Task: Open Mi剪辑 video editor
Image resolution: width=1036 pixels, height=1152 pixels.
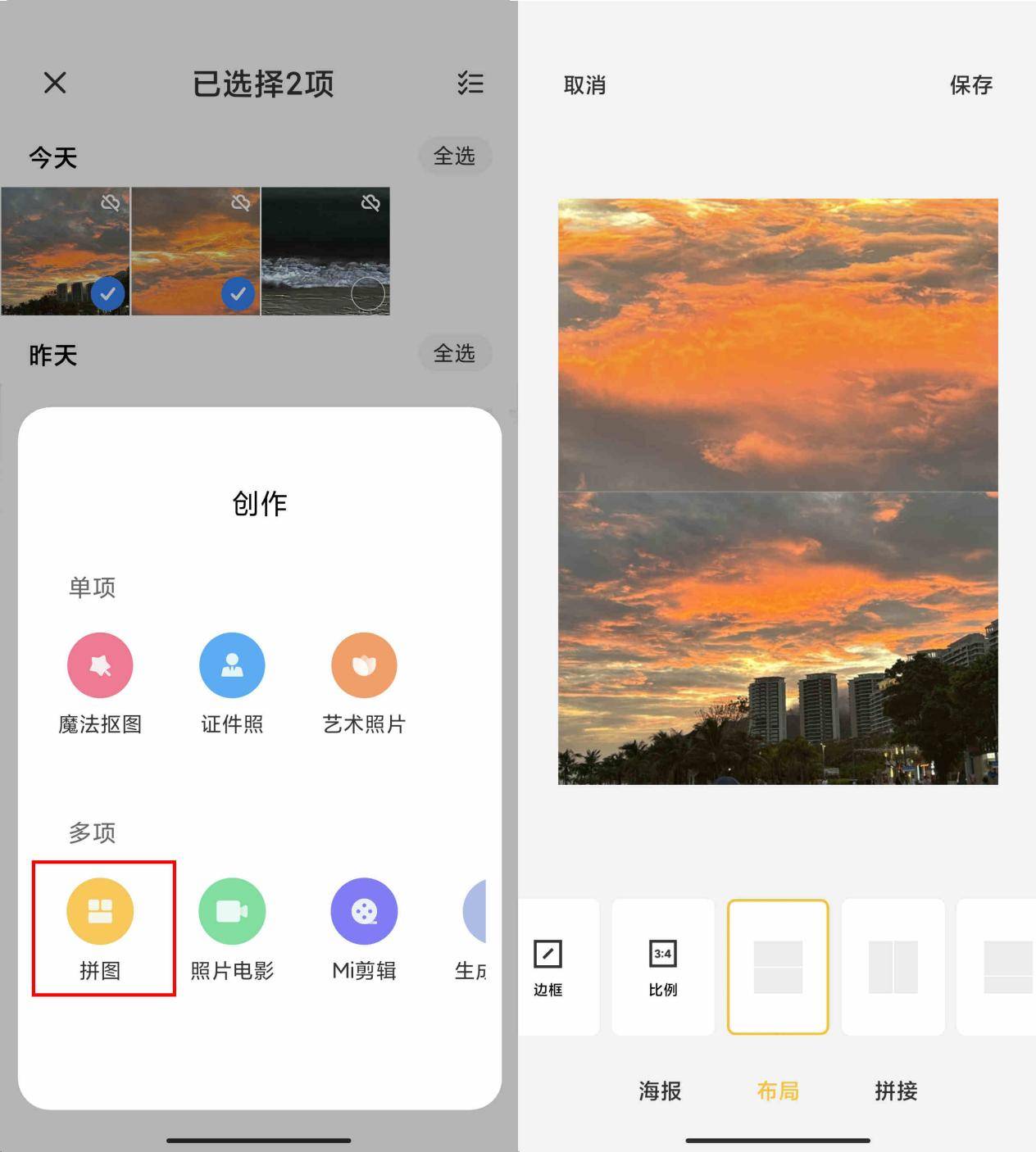Action: pyautogui.click(x=364, y=911)
